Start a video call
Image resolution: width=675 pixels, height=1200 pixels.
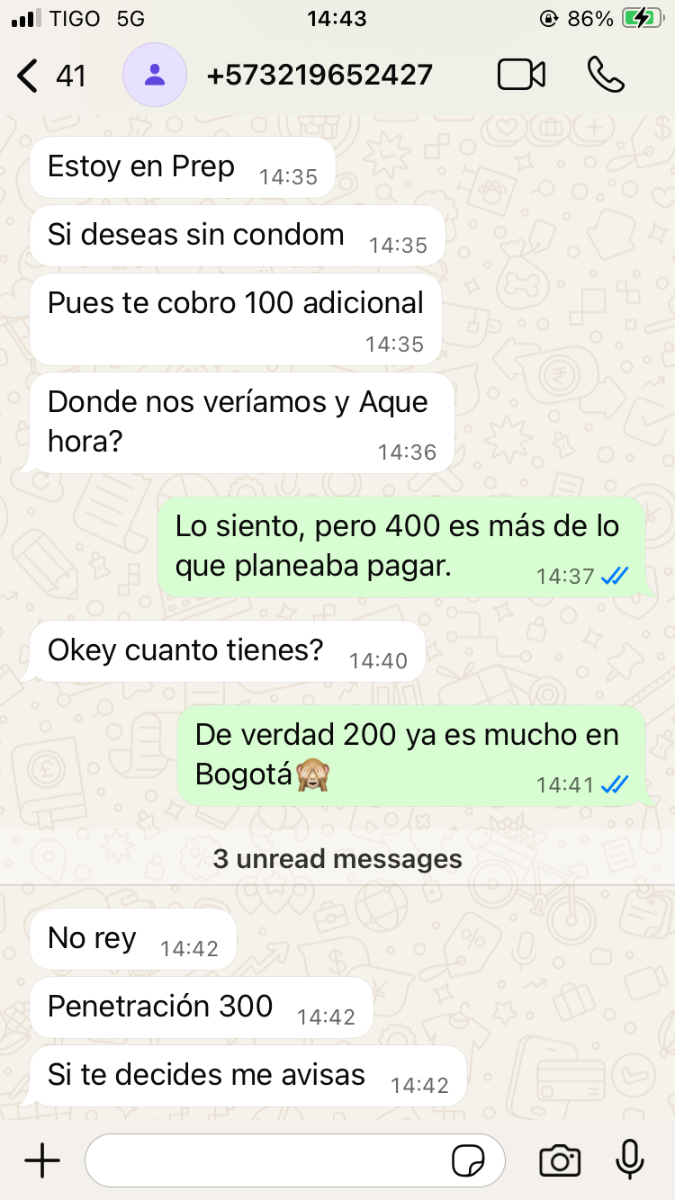[521, 75]
